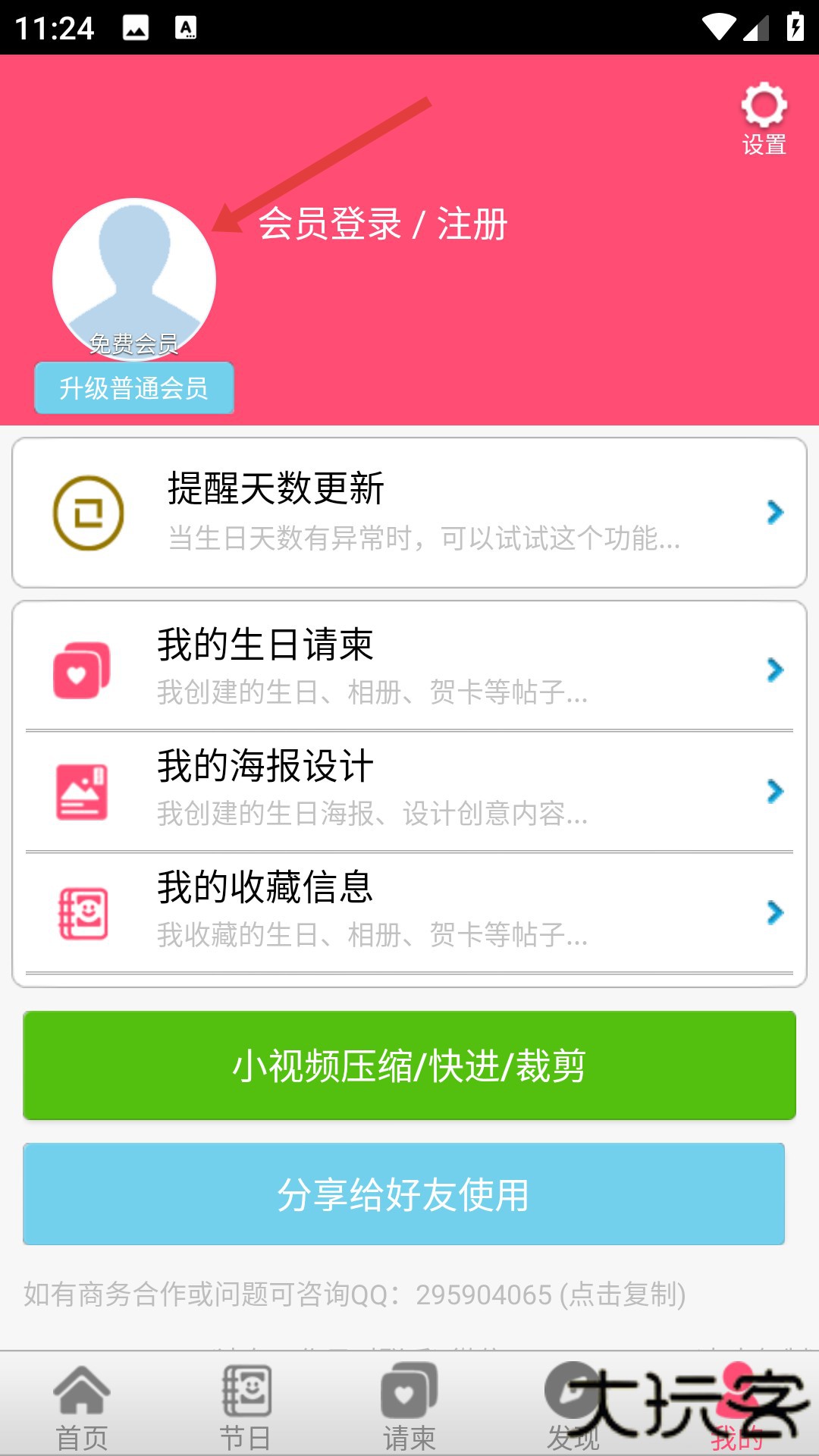Switch to the 请柬 tab
This screenshot has width=819, height=1456.
click(409, 1407)
